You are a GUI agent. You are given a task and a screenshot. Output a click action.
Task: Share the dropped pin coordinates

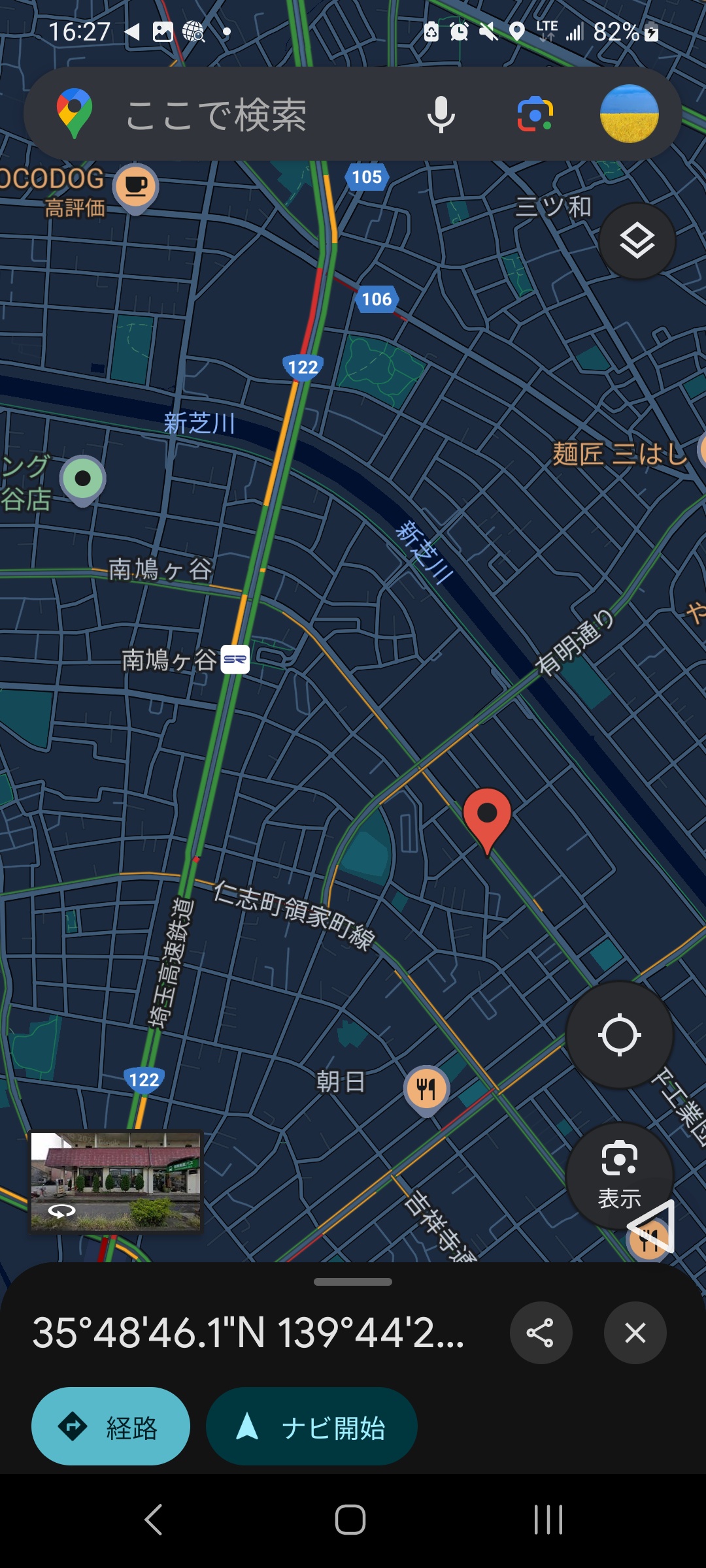541,1332
